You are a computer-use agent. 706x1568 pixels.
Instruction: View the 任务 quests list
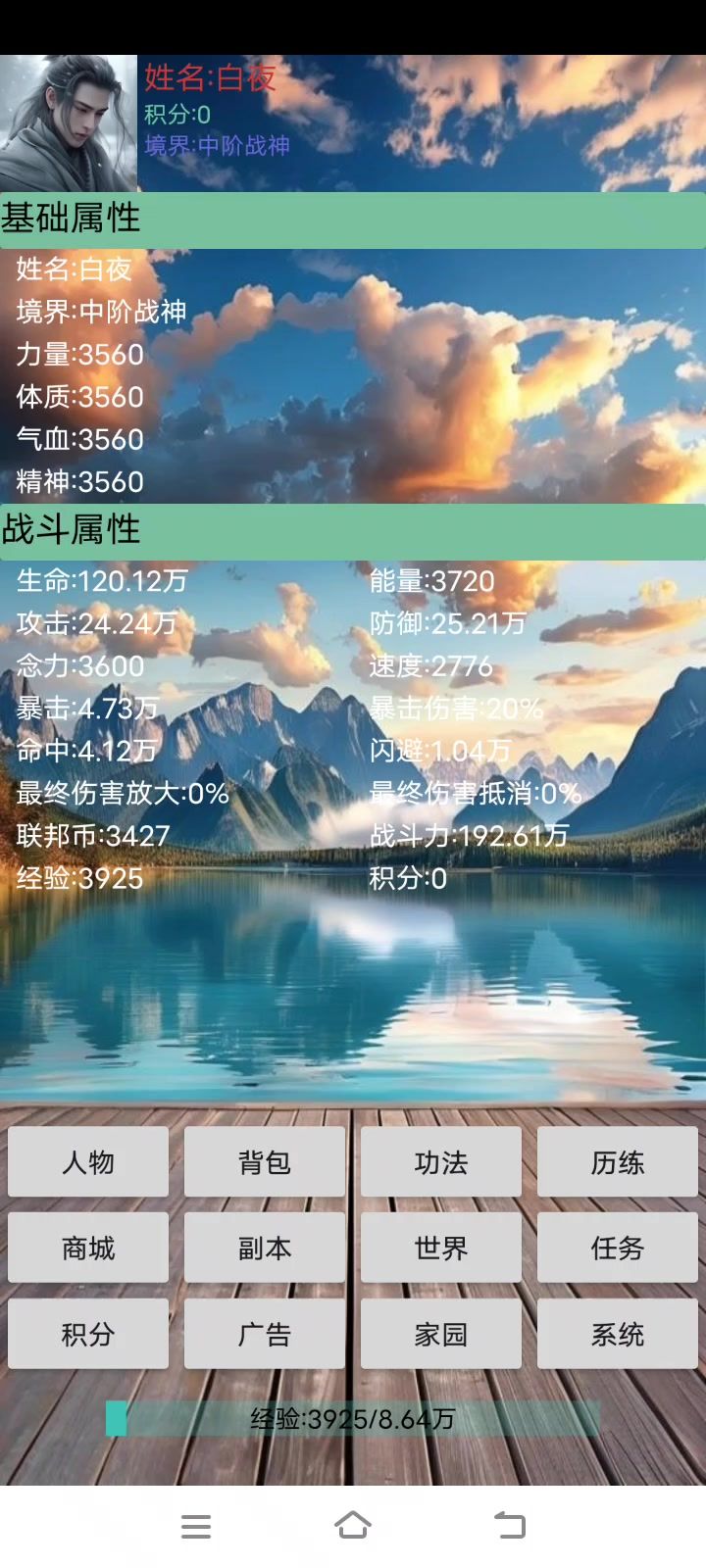click(618, 1248)
